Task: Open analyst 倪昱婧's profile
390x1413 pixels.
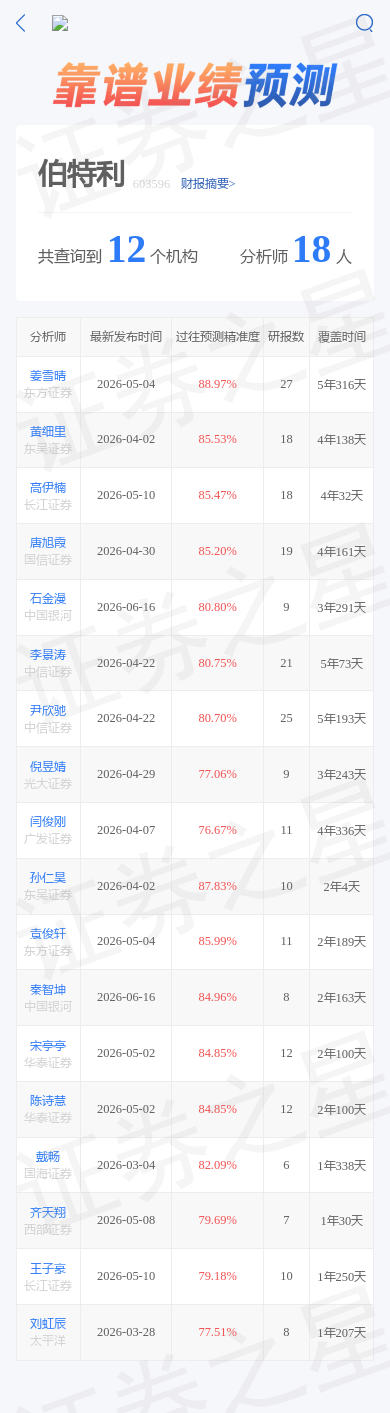Action: tap(48, 767)
